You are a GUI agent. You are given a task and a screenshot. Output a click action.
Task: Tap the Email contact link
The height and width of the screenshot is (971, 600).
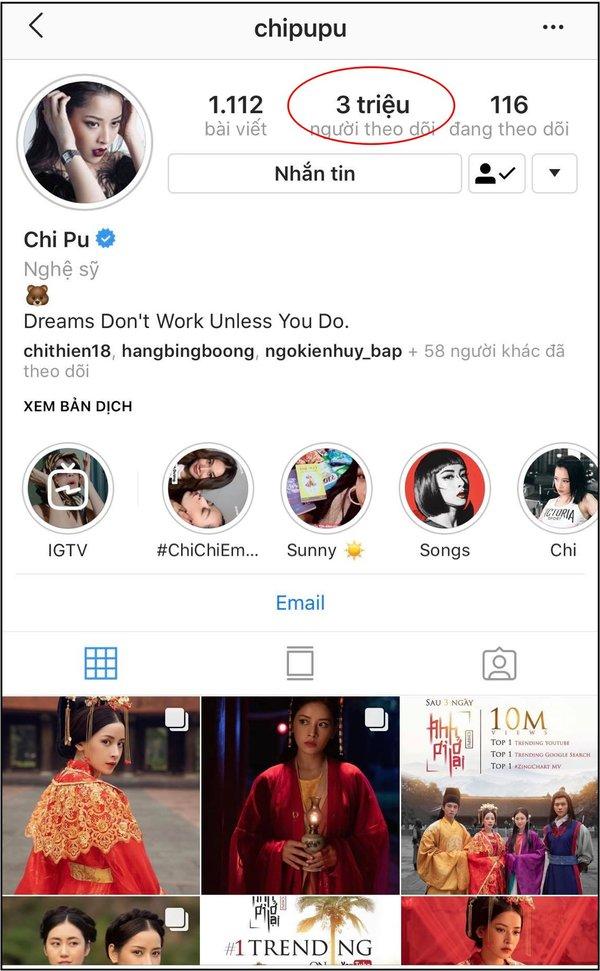[300, 603]
